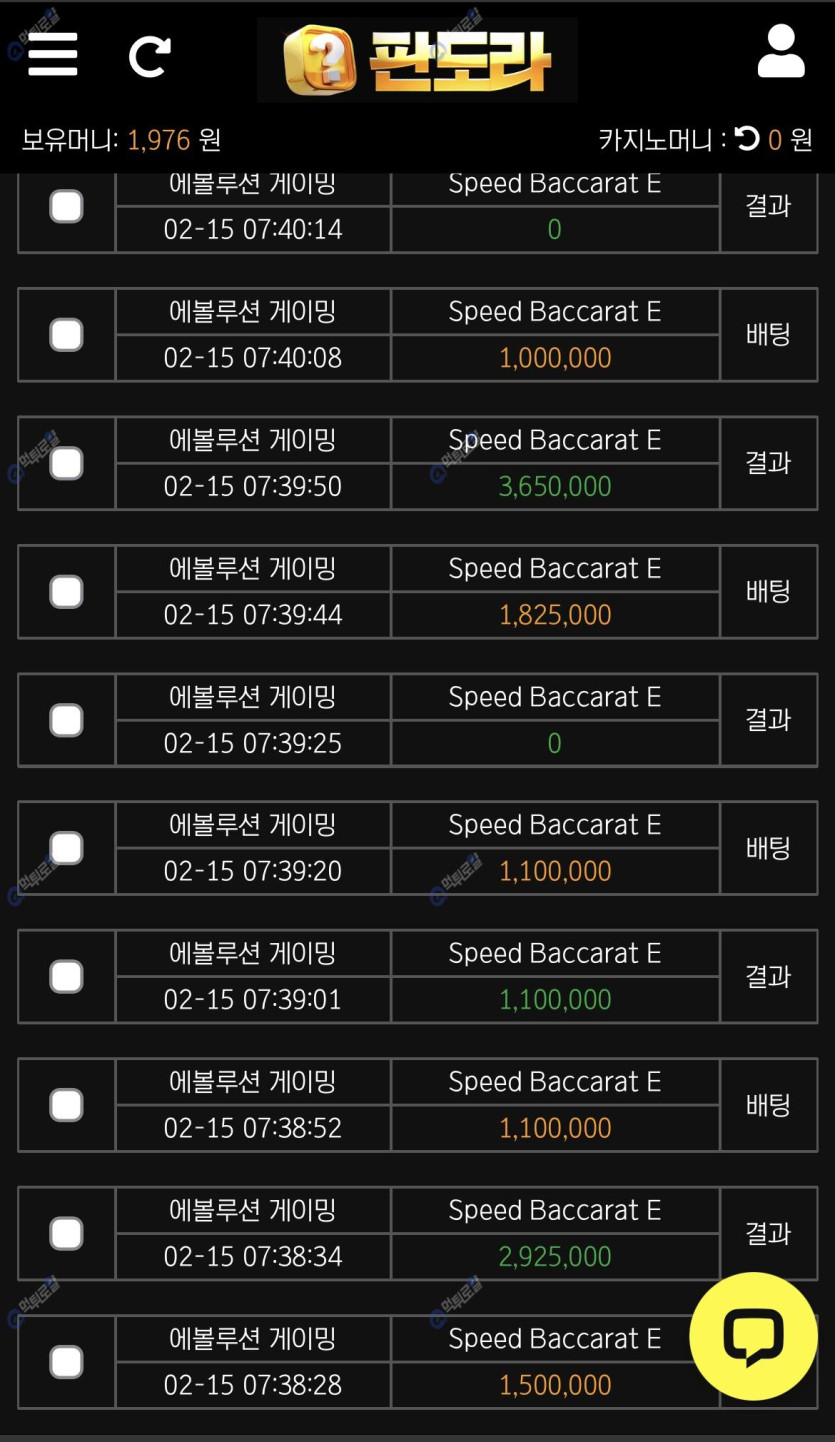Open the hamburger menu
Viewport: 835px width, 1442px height.
coord(53,54)
